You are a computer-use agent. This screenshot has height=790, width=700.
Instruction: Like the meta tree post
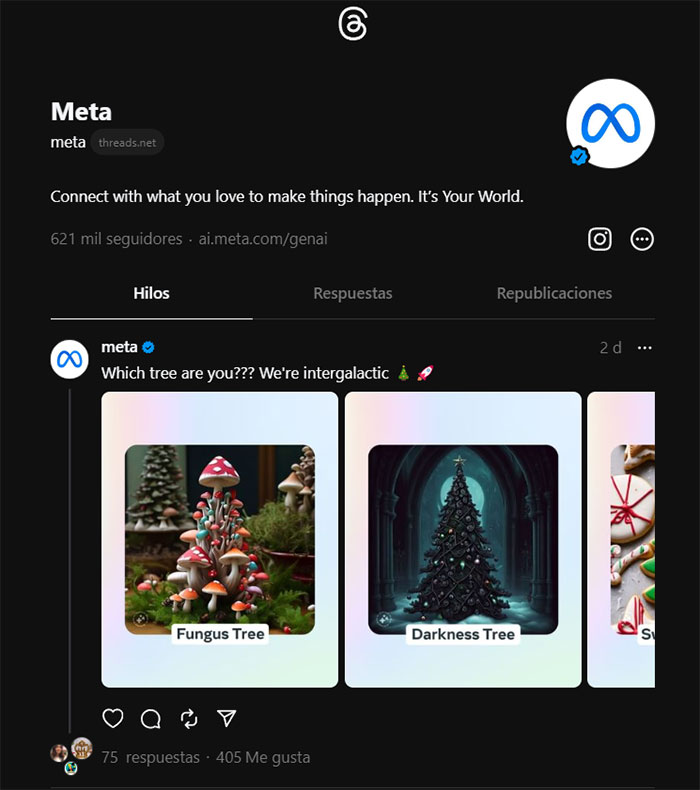113,718
